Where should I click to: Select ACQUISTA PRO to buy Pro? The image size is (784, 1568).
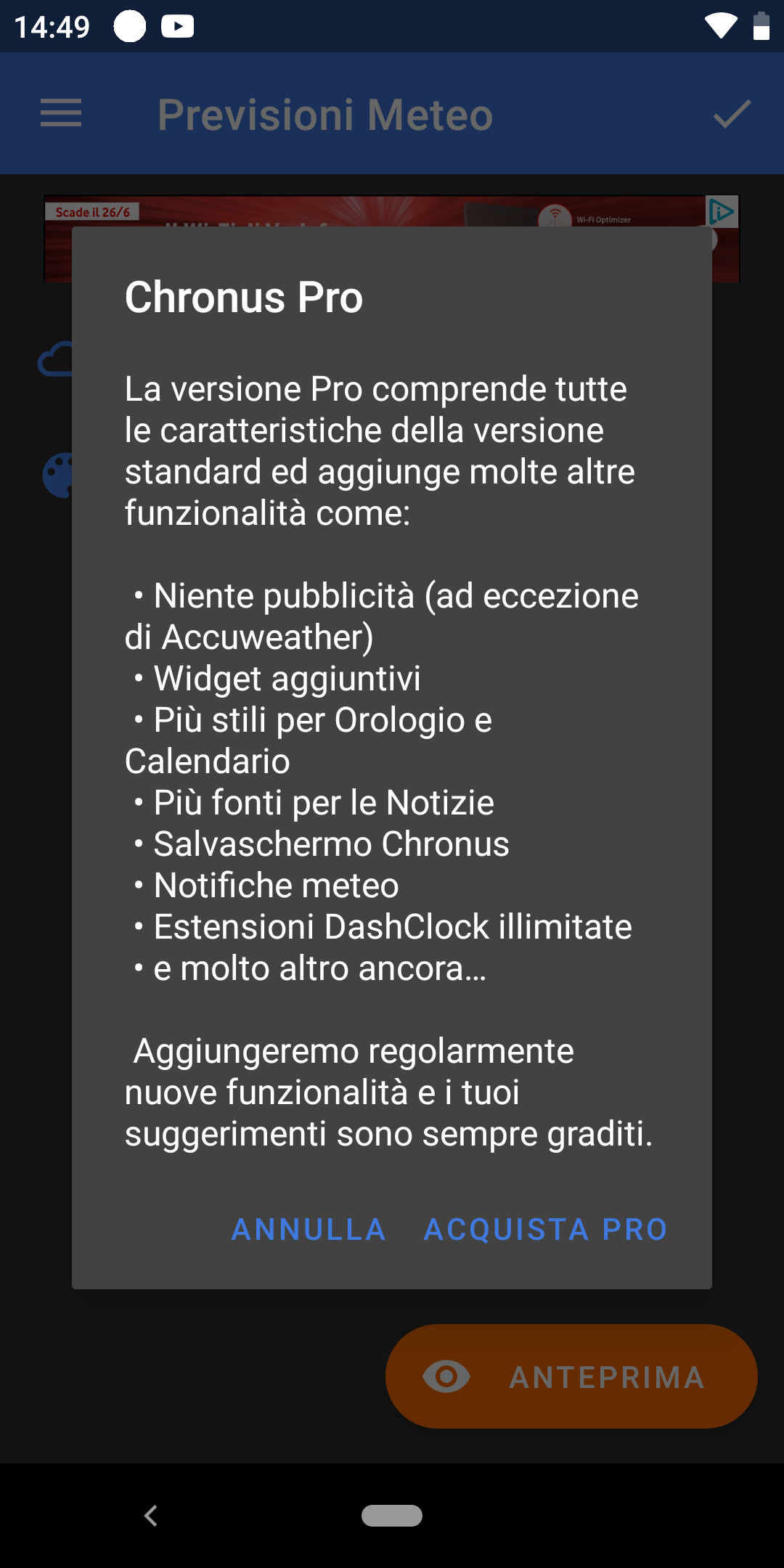pyautogui.click(x=545, y=1229)
